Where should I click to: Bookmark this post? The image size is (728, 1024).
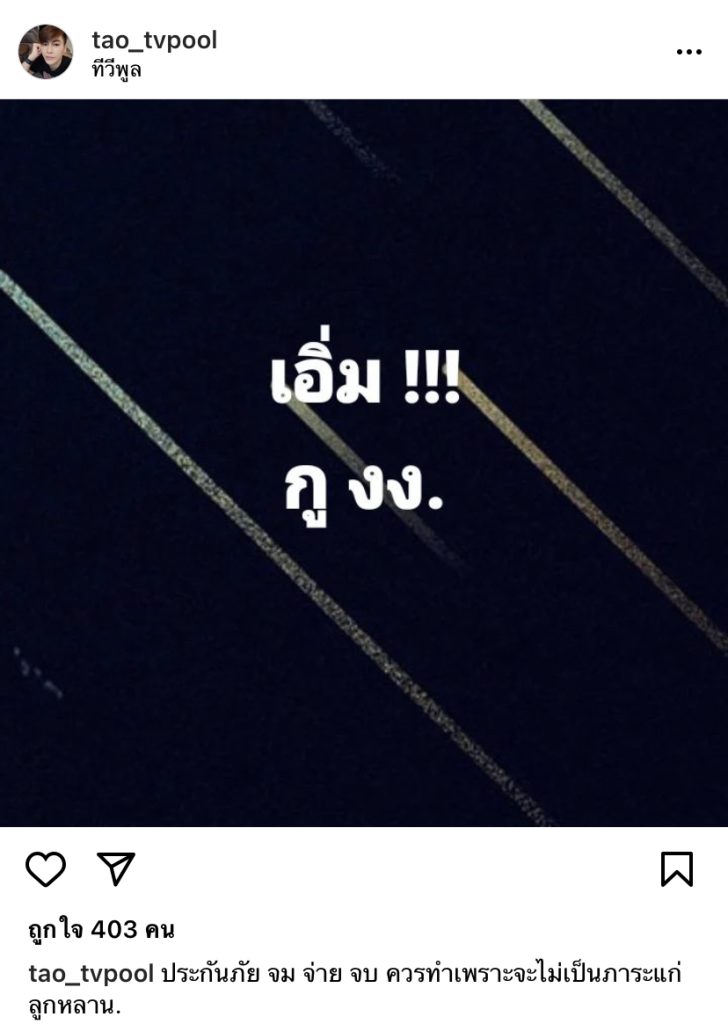click(677, 869)
